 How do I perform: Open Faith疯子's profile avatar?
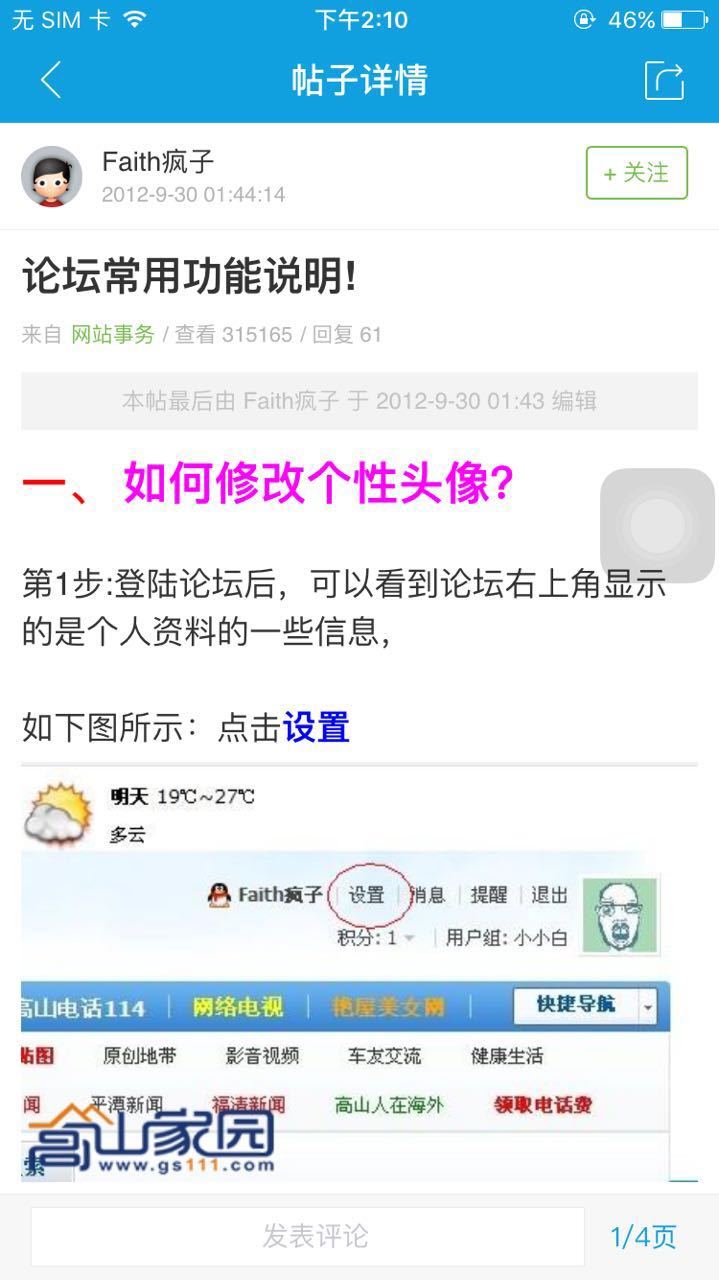(x=52, y=177)
